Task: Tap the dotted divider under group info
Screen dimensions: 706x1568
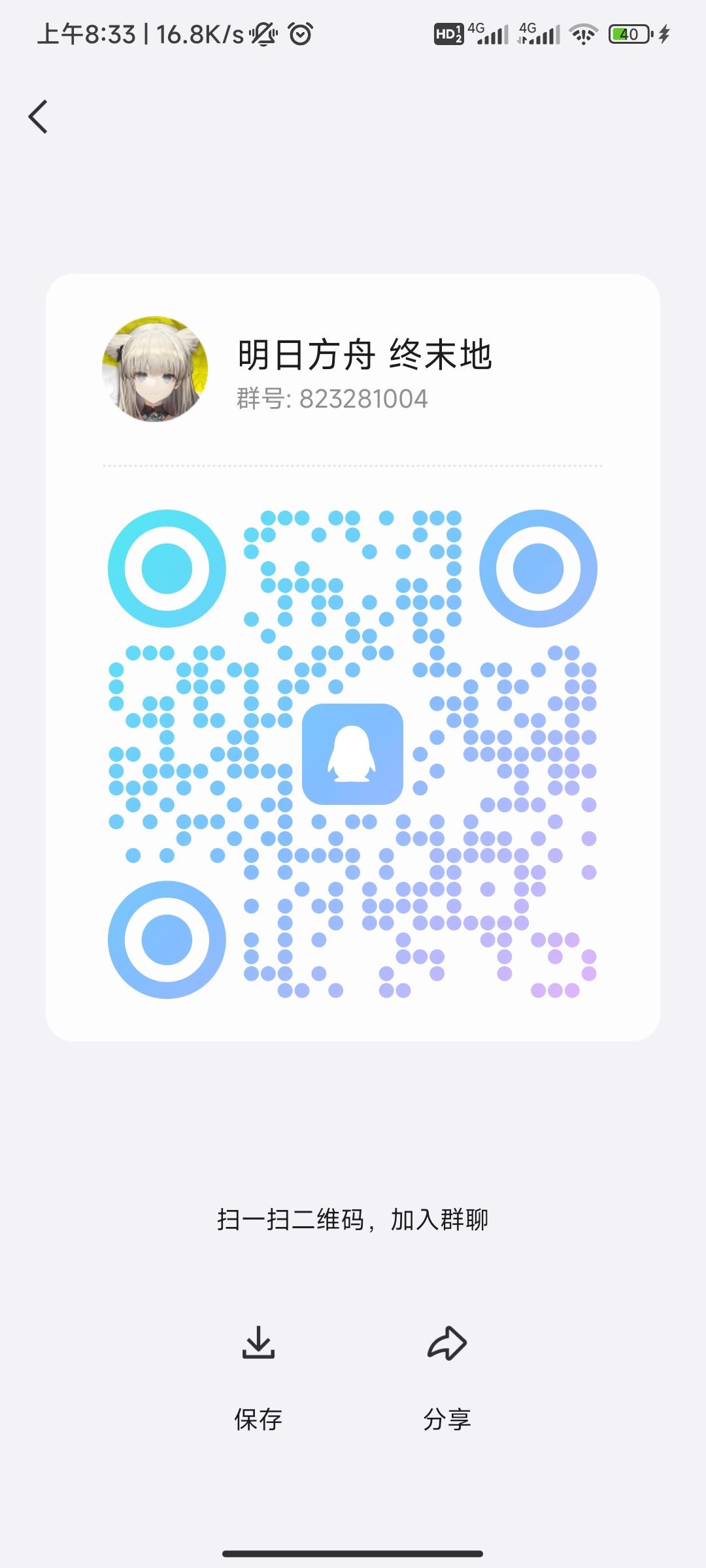Action: pyautogui.click(x=353, y=465)
